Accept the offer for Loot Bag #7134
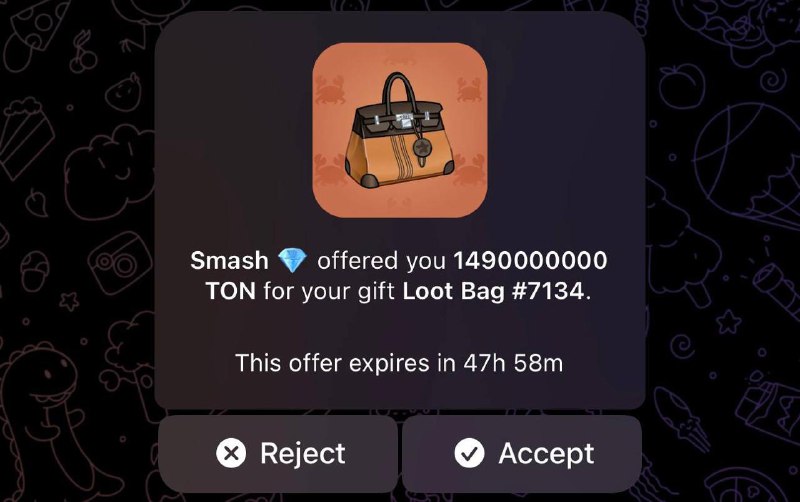Screen dimensions: 800x502 point(522,454)
